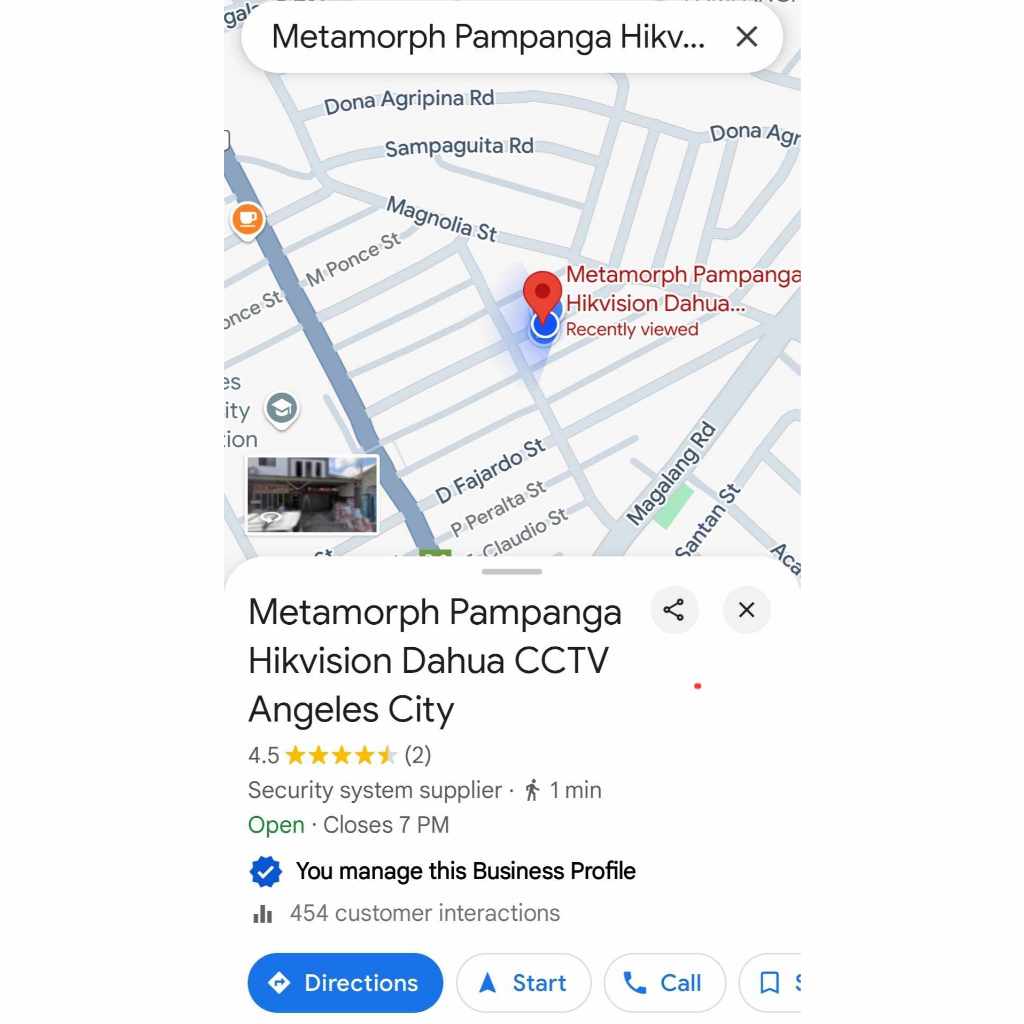Tap the school marker on the map
This screenshot has height=1024, width=1024.
point(281,409)
